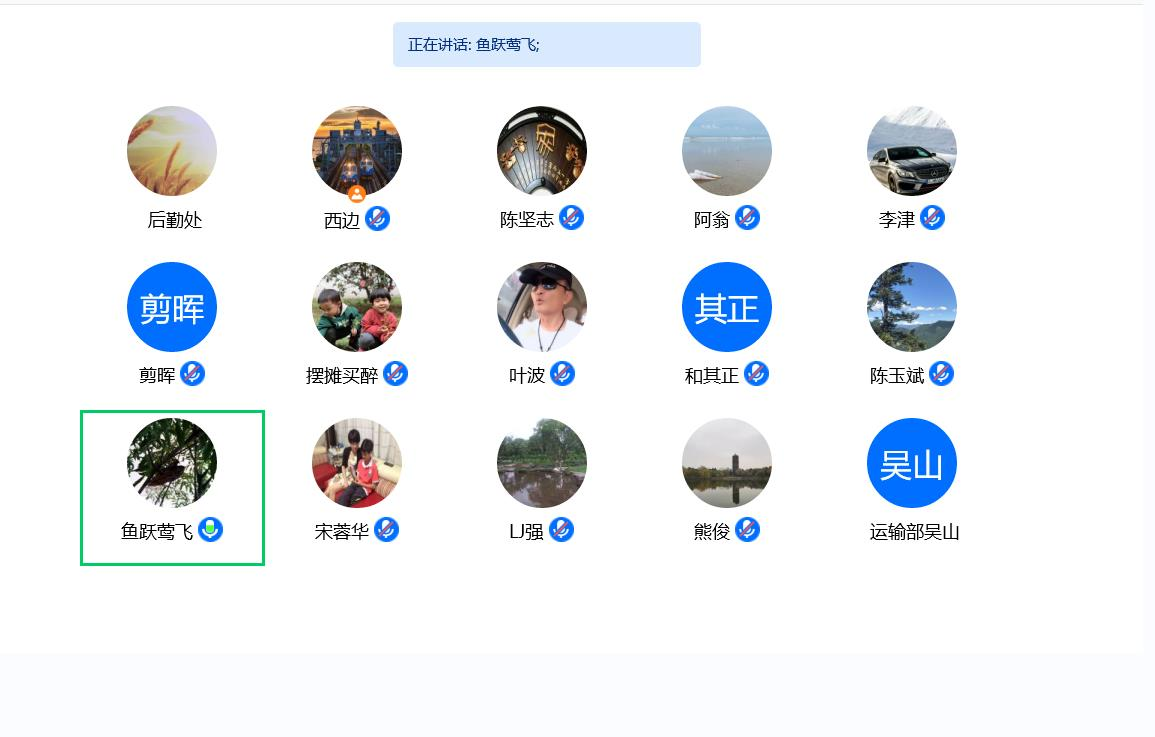Select the speaking participant 鱼跃鸢飞
Viewport: 1155px width, 737px height.
point(172,463)
